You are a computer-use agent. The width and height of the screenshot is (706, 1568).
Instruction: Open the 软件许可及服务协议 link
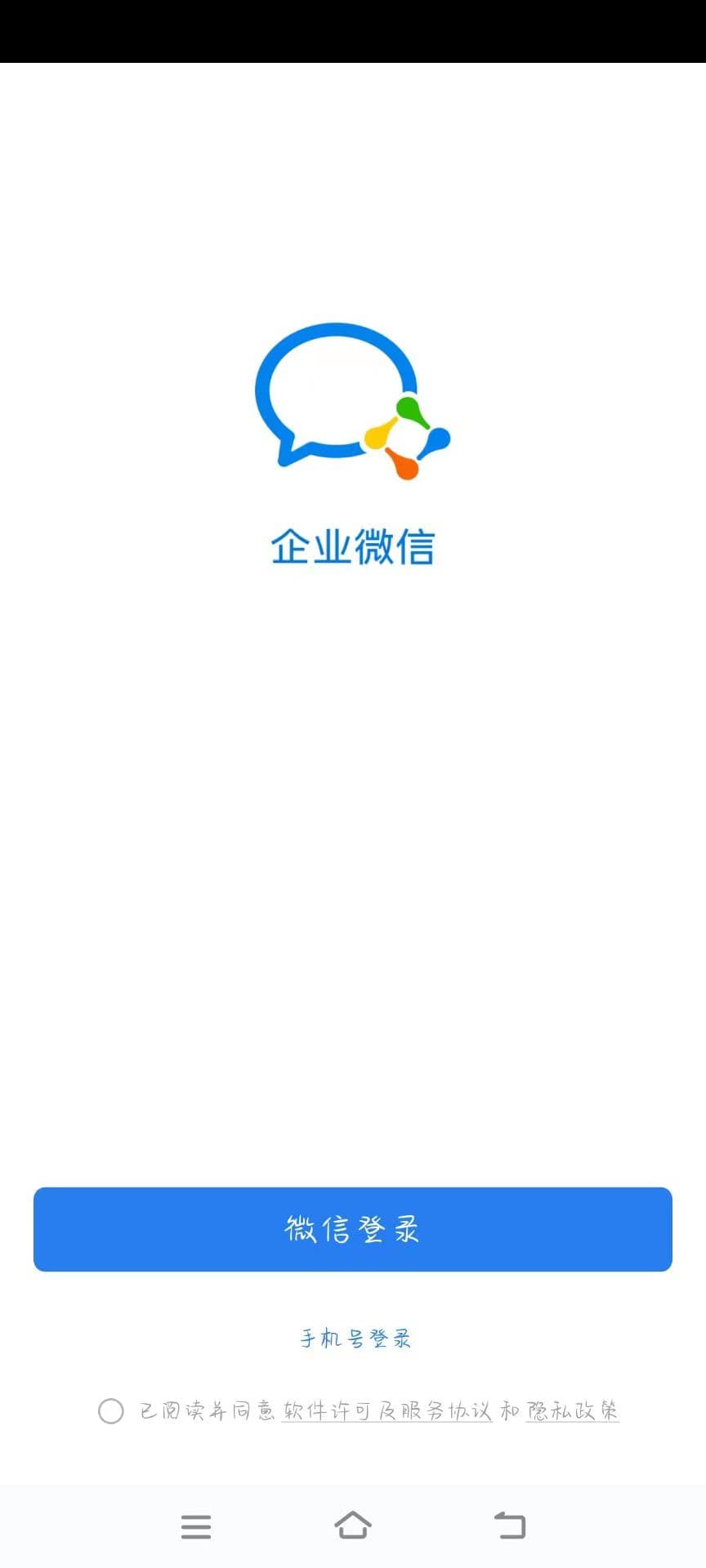pos(387,1410)
